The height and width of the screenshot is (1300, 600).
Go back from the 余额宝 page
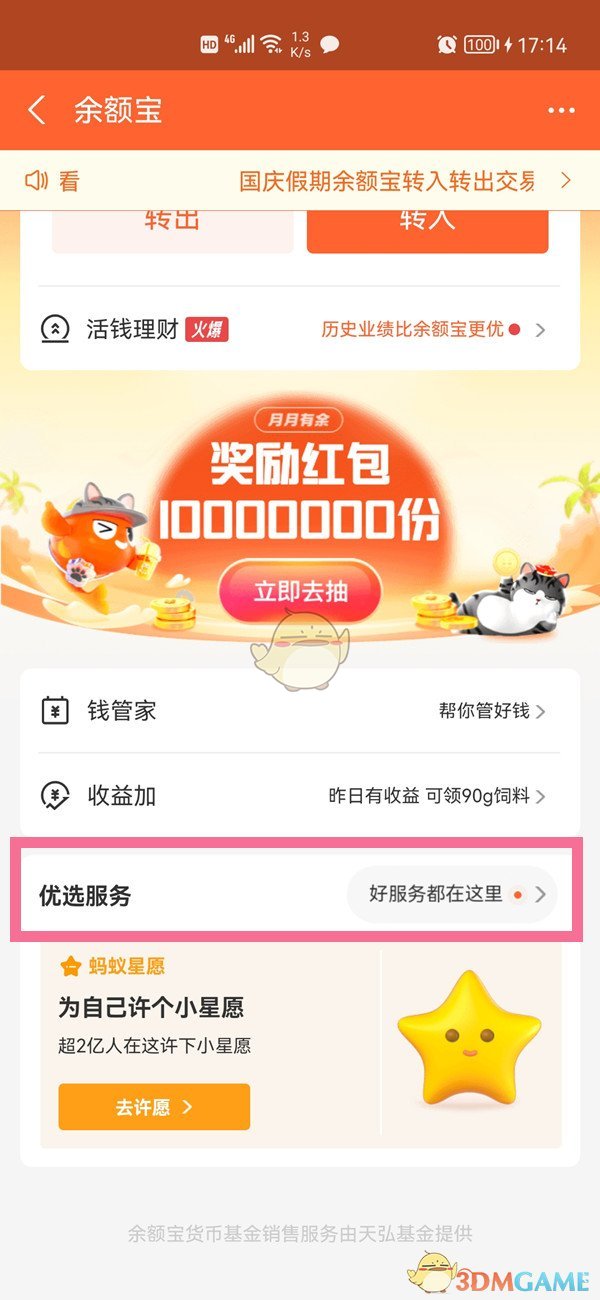pos(38,110)
